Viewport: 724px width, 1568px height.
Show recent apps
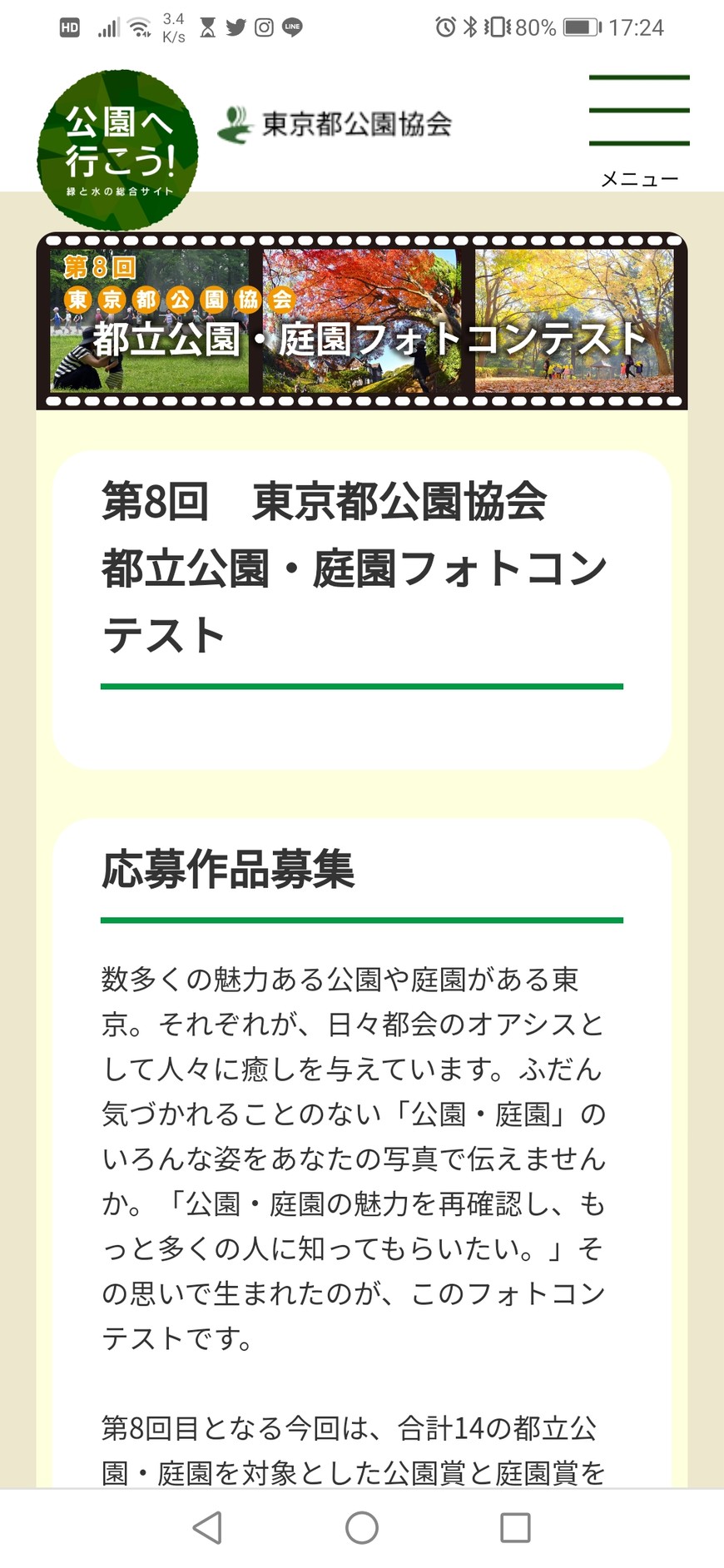pos(515,1528)
